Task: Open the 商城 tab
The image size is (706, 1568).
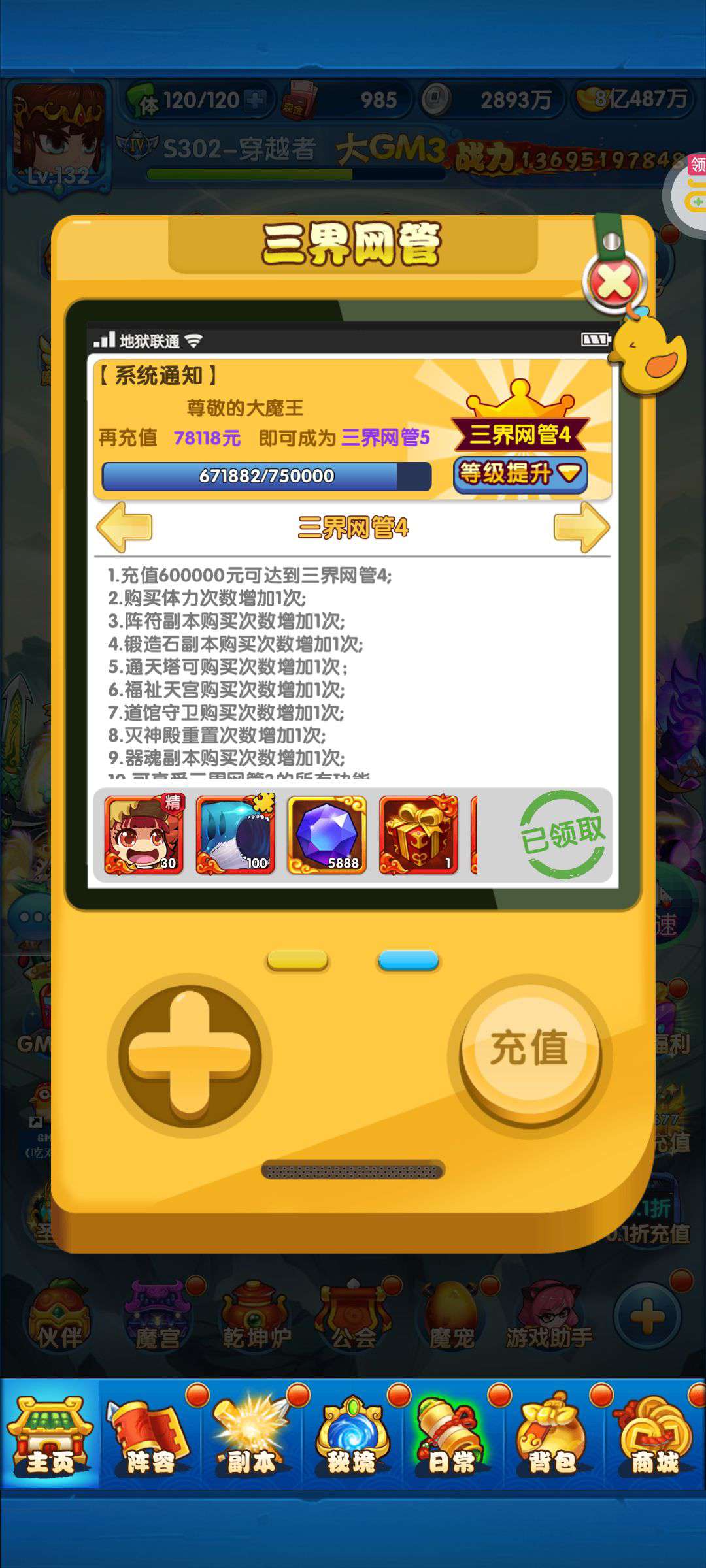Action: 654,1437
